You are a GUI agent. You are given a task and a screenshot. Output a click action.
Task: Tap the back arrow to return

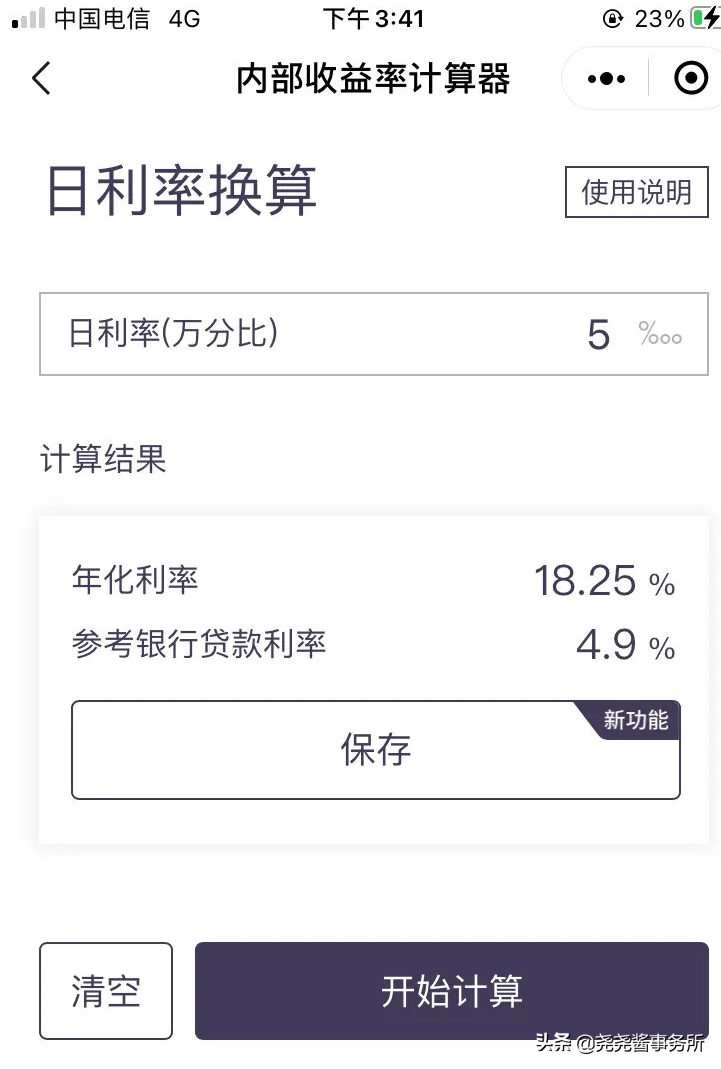pyautogui.click(x=40, y=78)
